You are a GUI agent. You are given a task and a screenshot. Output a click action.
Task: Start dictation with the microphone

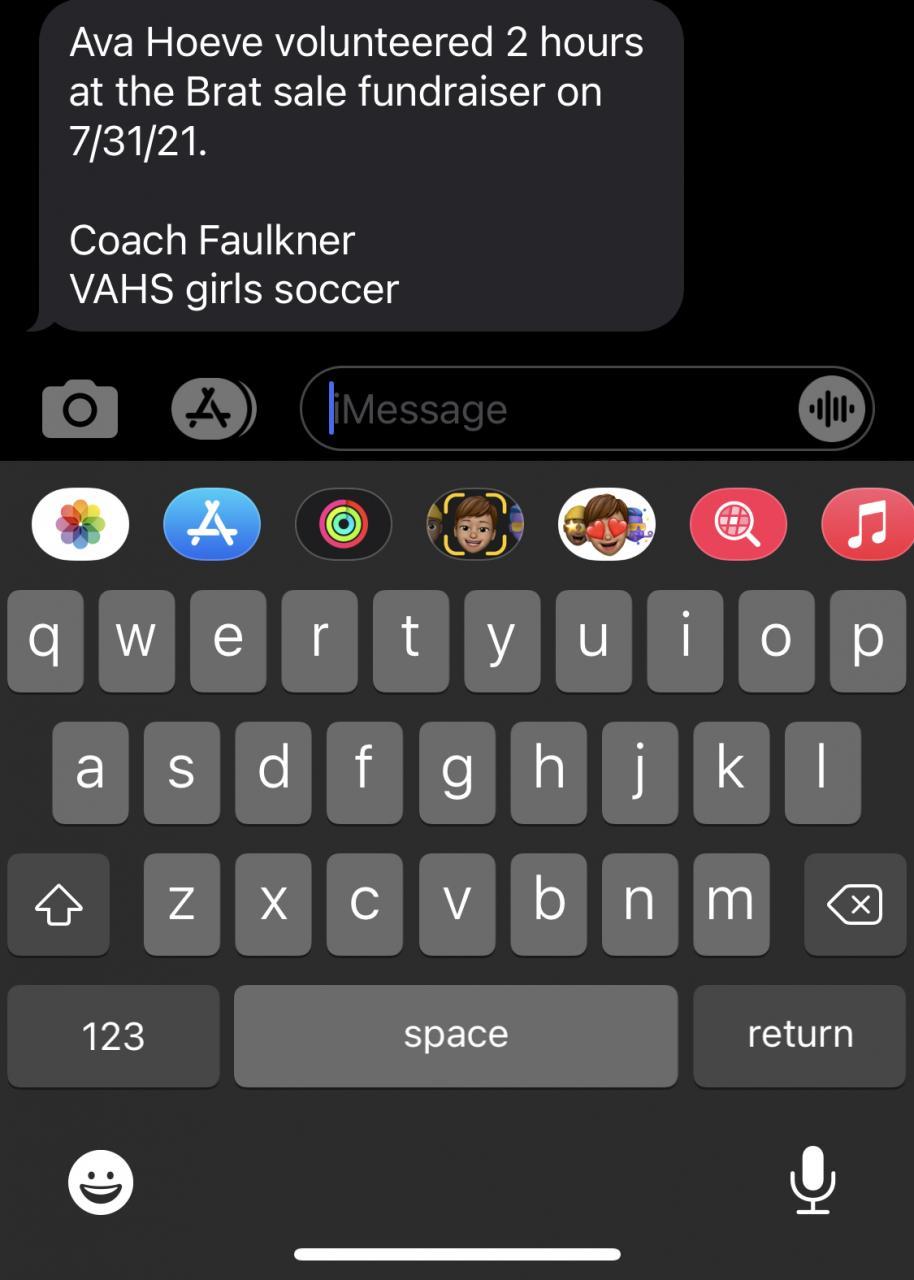[812, 1180]
